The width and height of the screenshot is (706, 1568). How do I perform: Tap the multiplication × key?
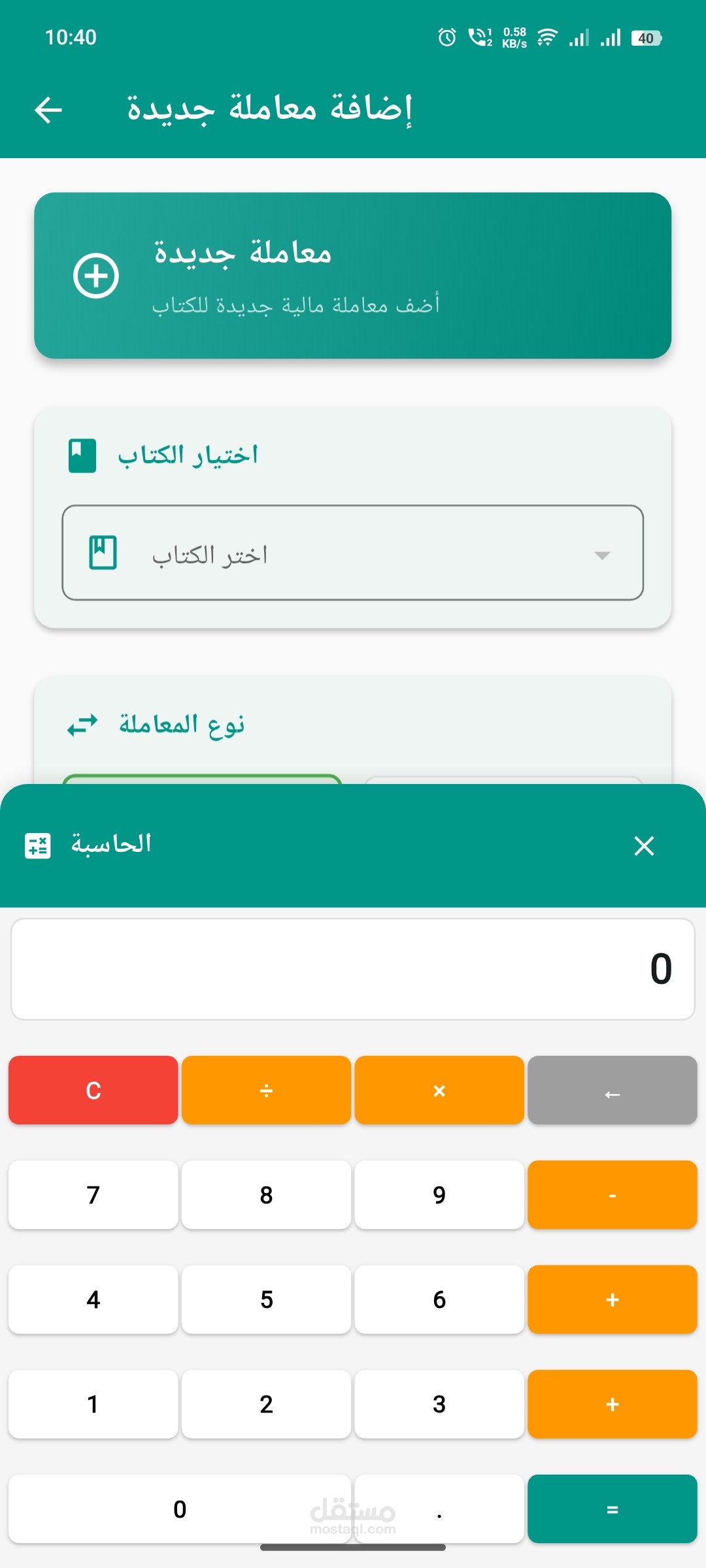tap(439, 1090)
